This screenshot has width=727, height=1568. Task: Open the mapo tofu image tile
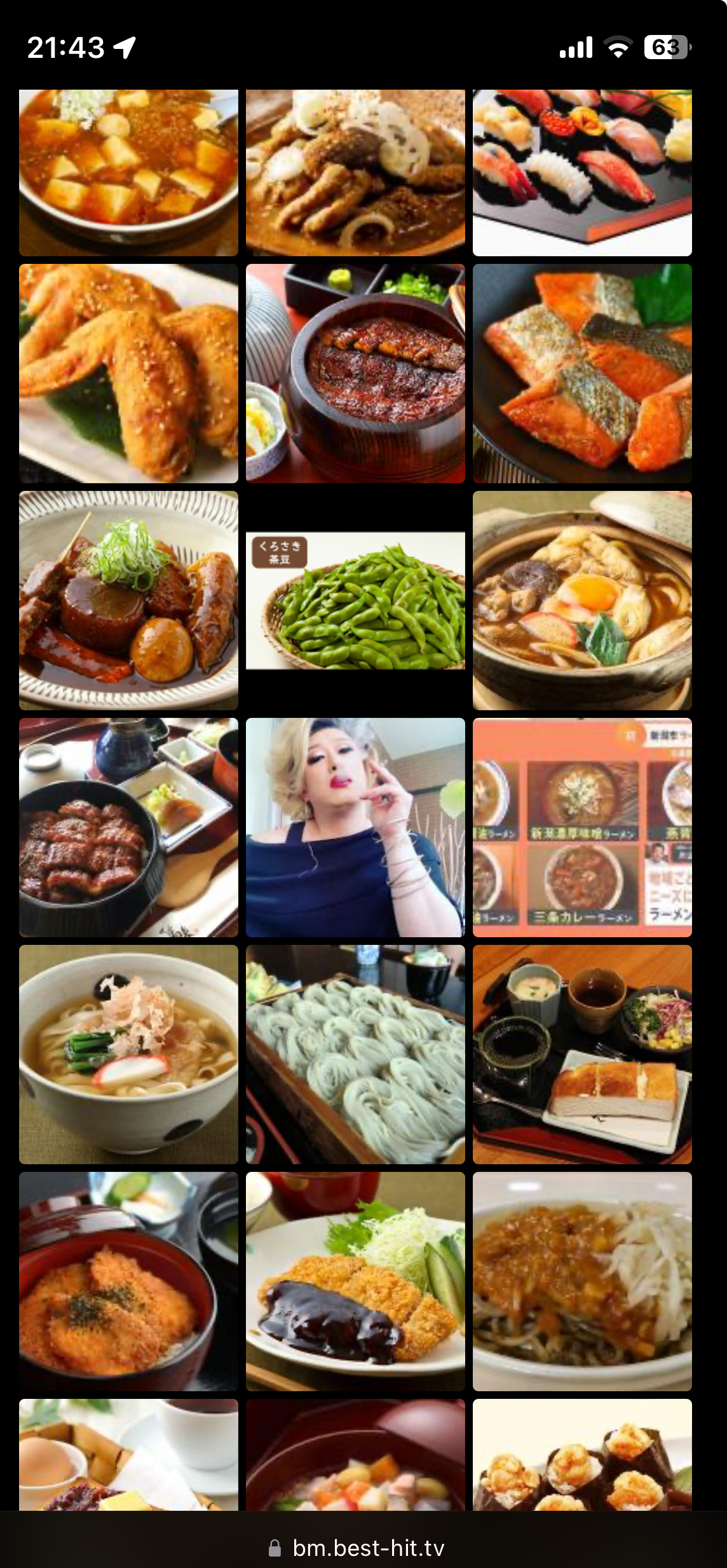(128, 172)
